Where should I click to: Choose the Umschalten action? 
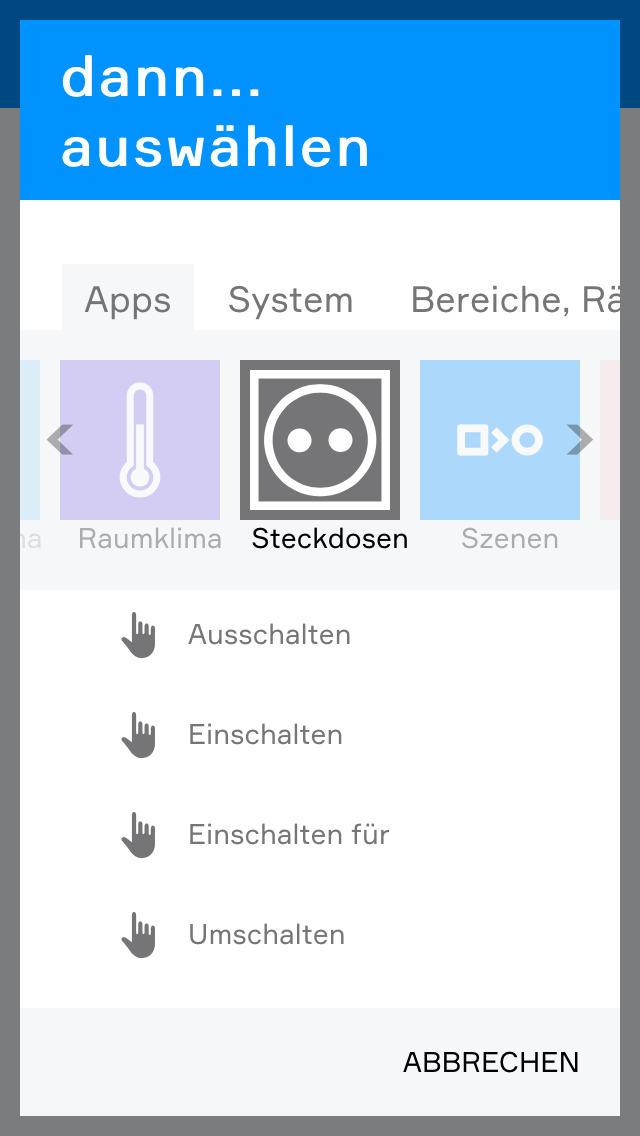266,935
